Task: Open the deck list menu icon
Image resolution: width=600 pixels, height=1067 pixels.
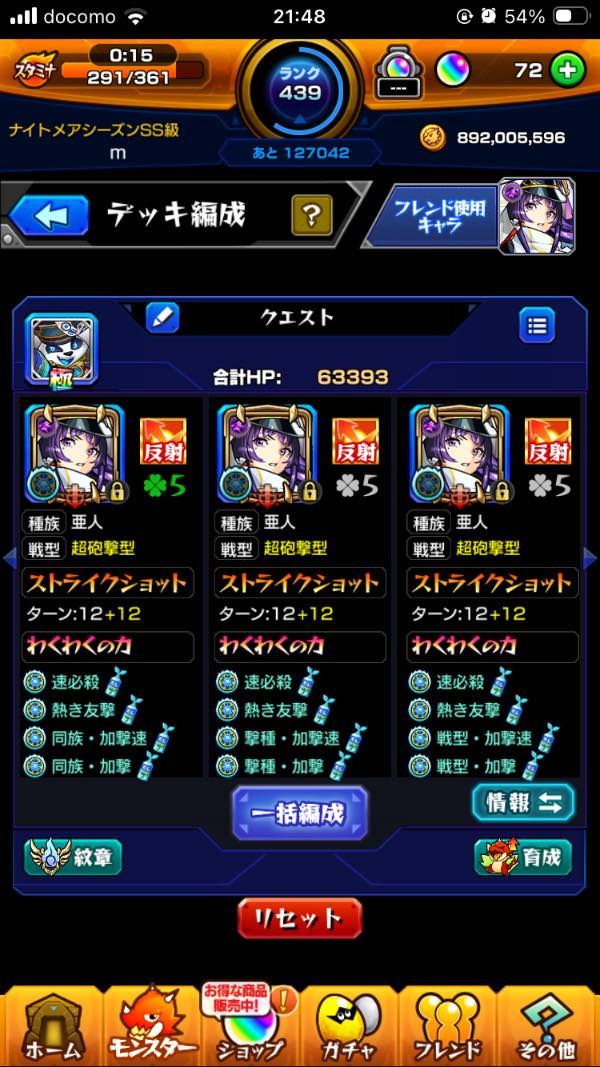Action: click(x=537, y=325)
